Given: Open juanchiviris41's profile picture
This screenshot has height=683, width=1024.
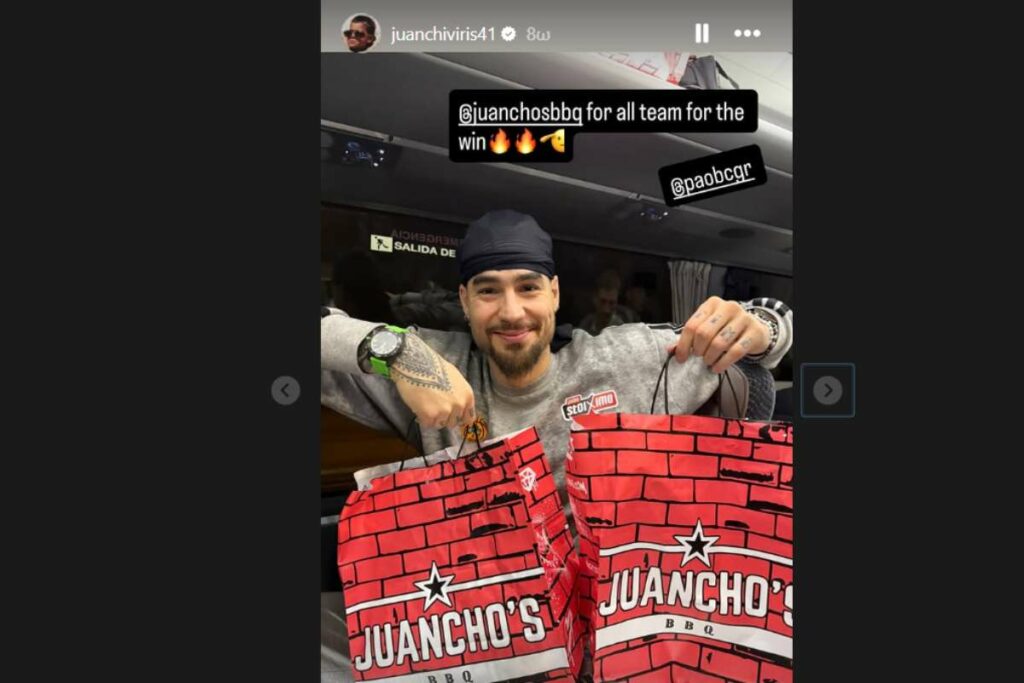Looking at the screenshot, I should coord(360,33).
